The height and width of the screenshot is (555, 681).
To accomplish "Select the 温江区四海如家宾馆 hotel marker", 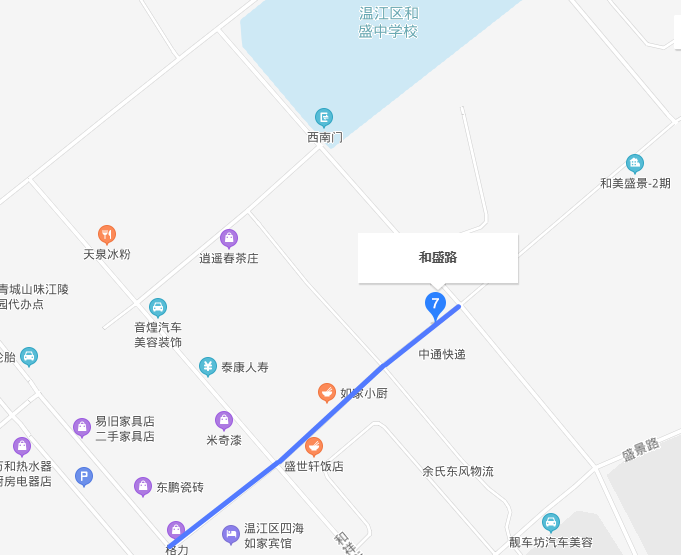I will pos(231,535).
